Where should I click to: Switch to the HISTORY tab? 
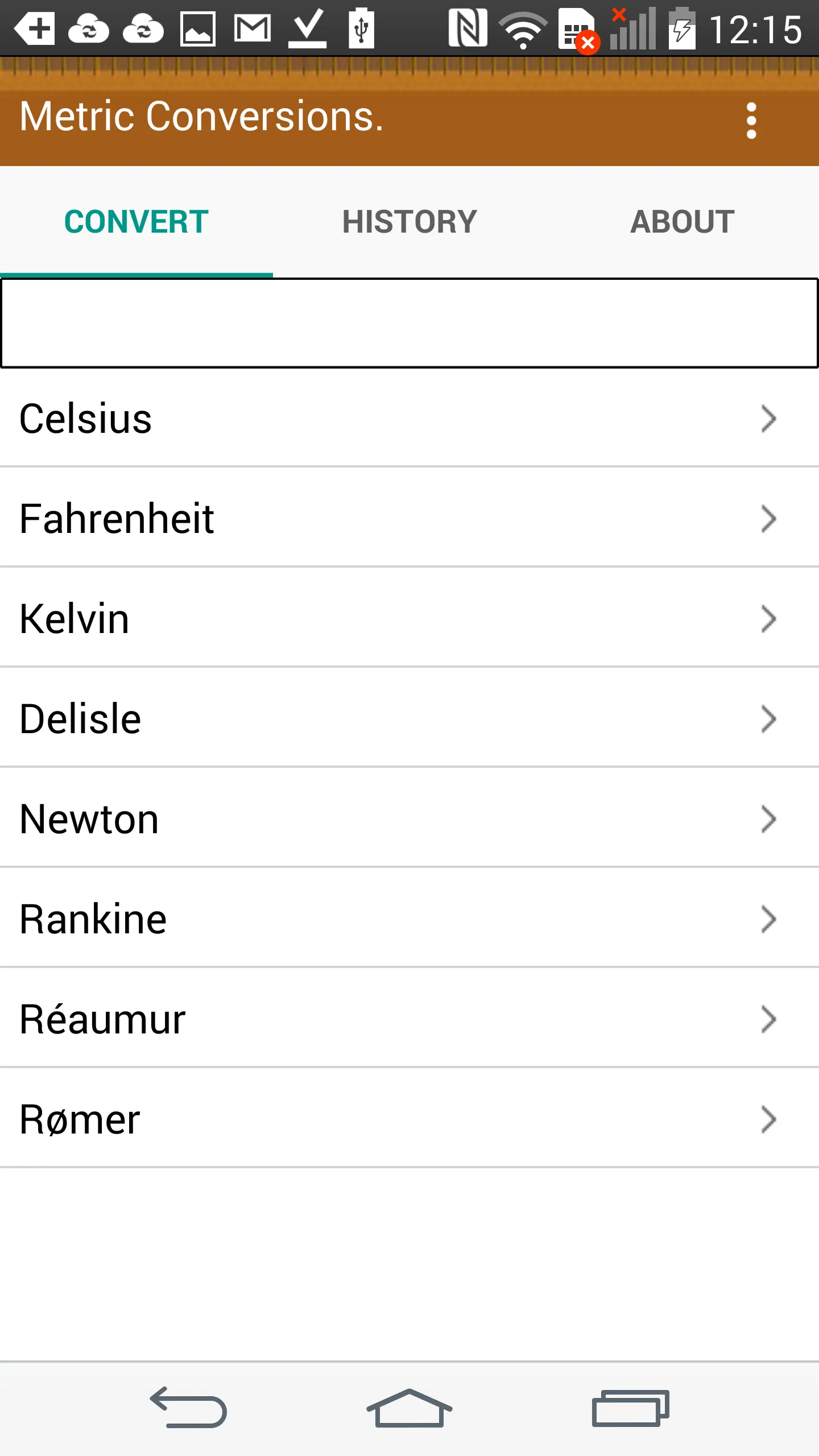(409, 222)
